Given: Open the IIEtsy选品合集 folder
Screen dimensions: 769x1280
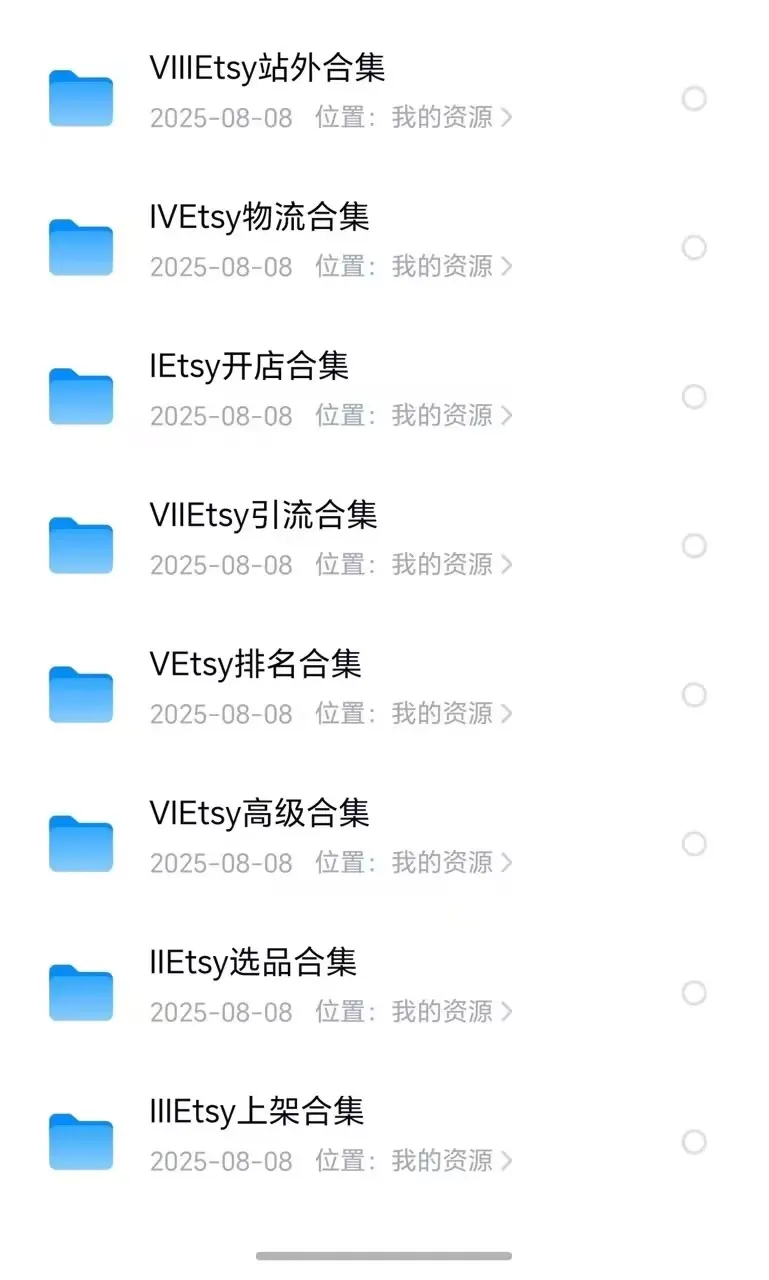Looking at the screenshot, I should point(253,963).
